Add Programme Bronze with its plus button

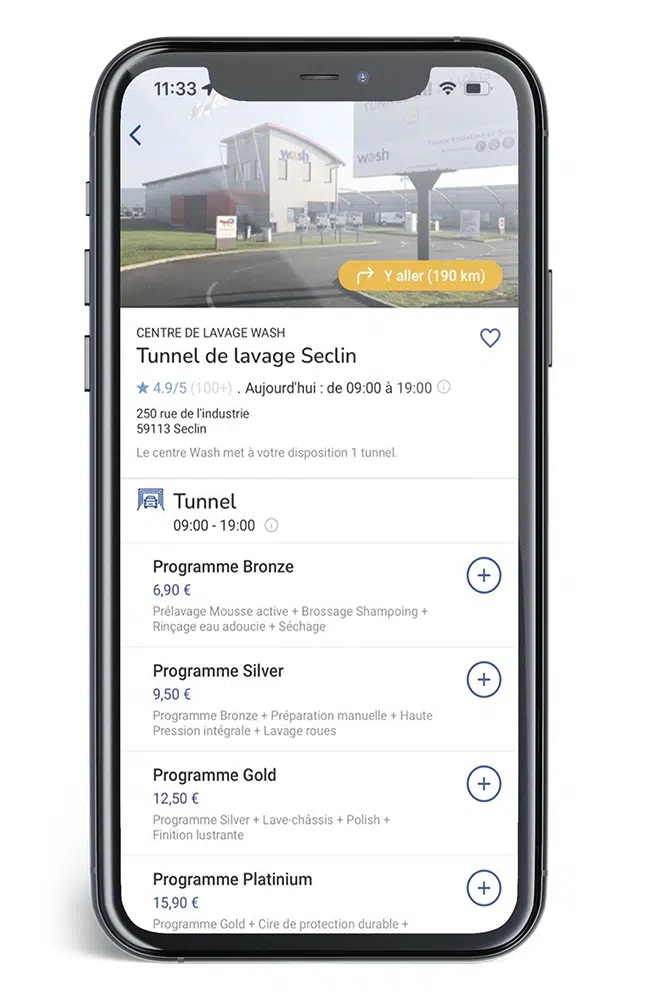pyautogui.click(x=484, y=576)
